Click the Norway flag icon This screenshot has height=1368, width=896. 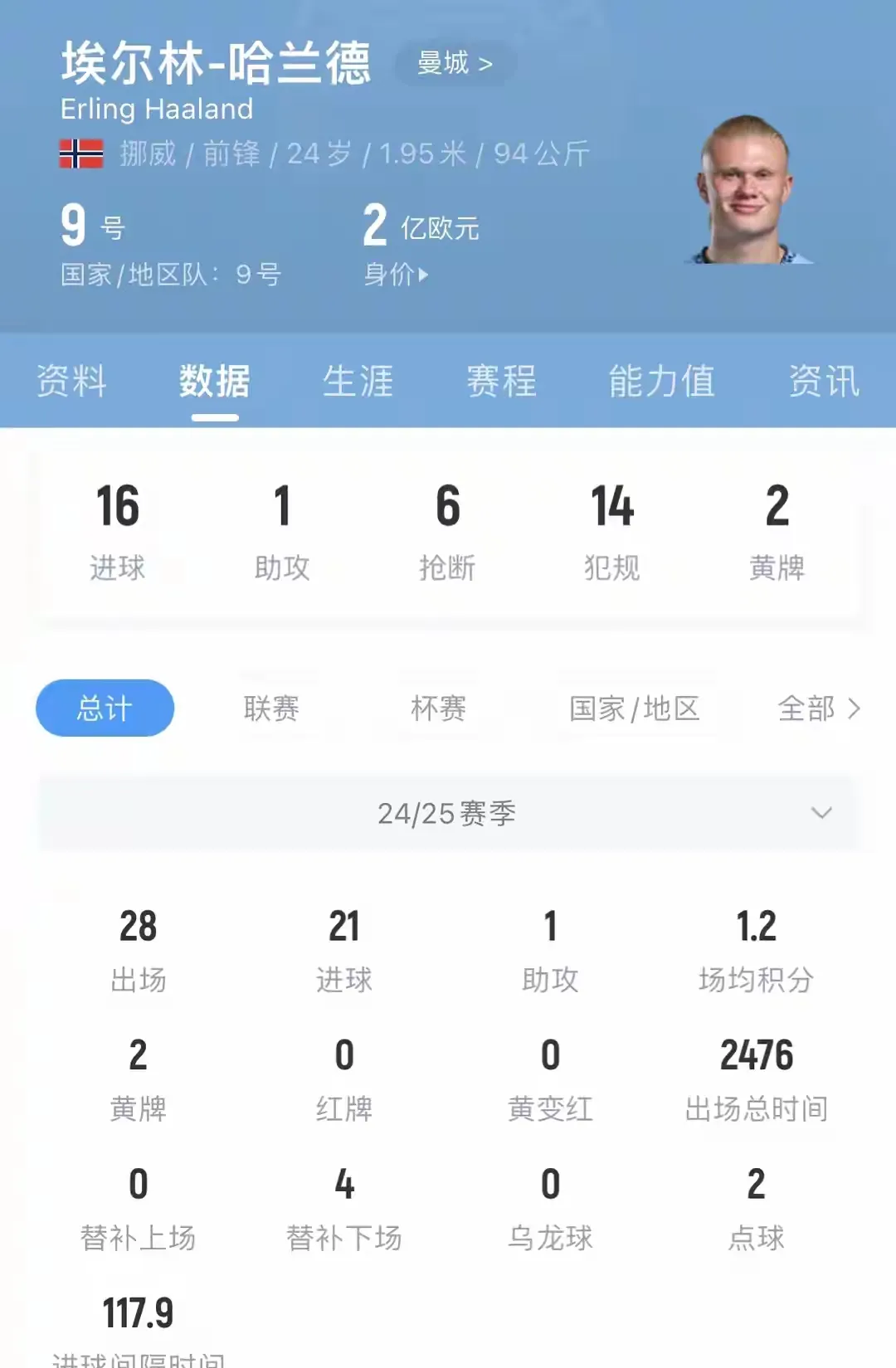pyautogui.click(x=80, y=153)
